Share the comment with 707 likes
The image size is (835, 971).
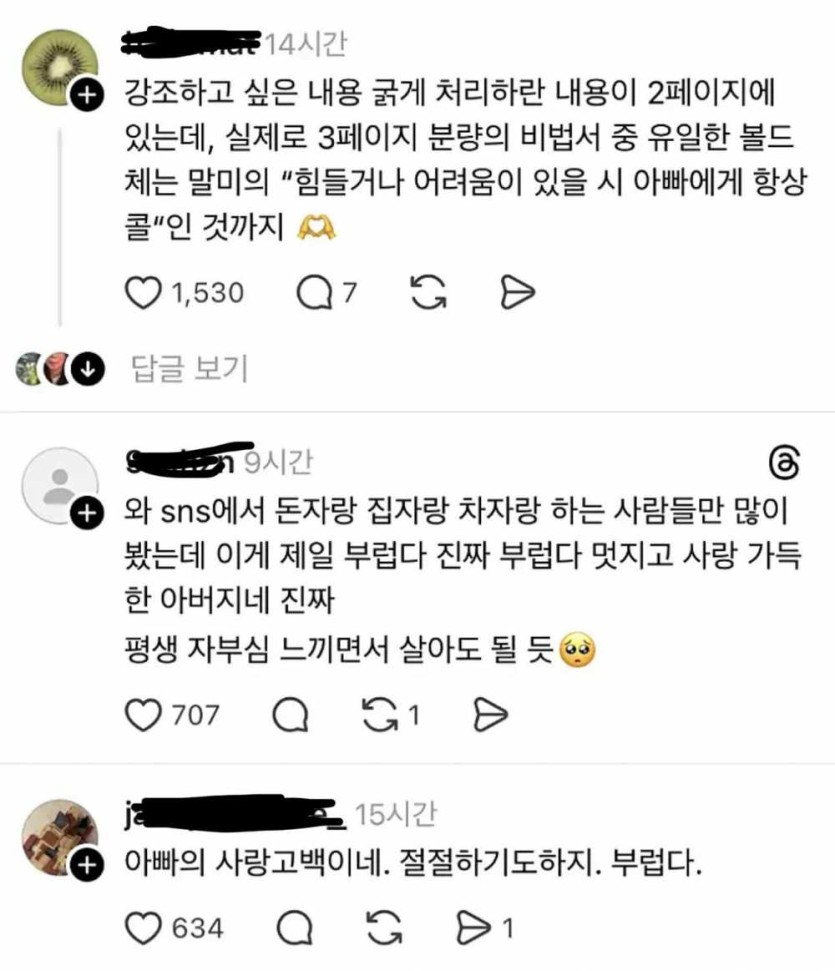(x=489, y=715)
